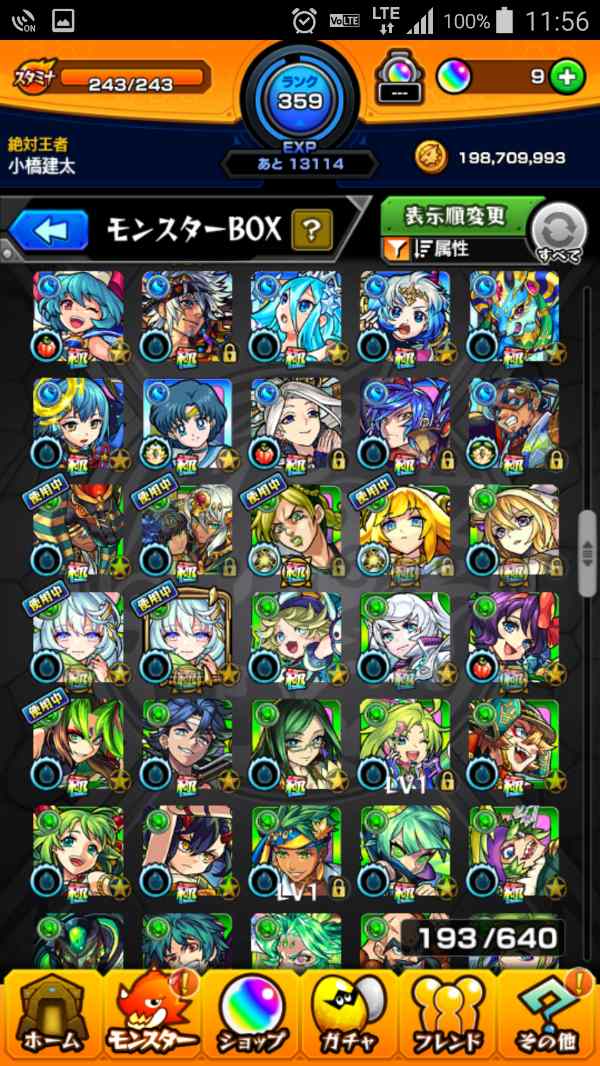Select the winking blue-haired monster in first row
Image resolution: width=600 pixels, height=1066 pixels.
[78, 316]
